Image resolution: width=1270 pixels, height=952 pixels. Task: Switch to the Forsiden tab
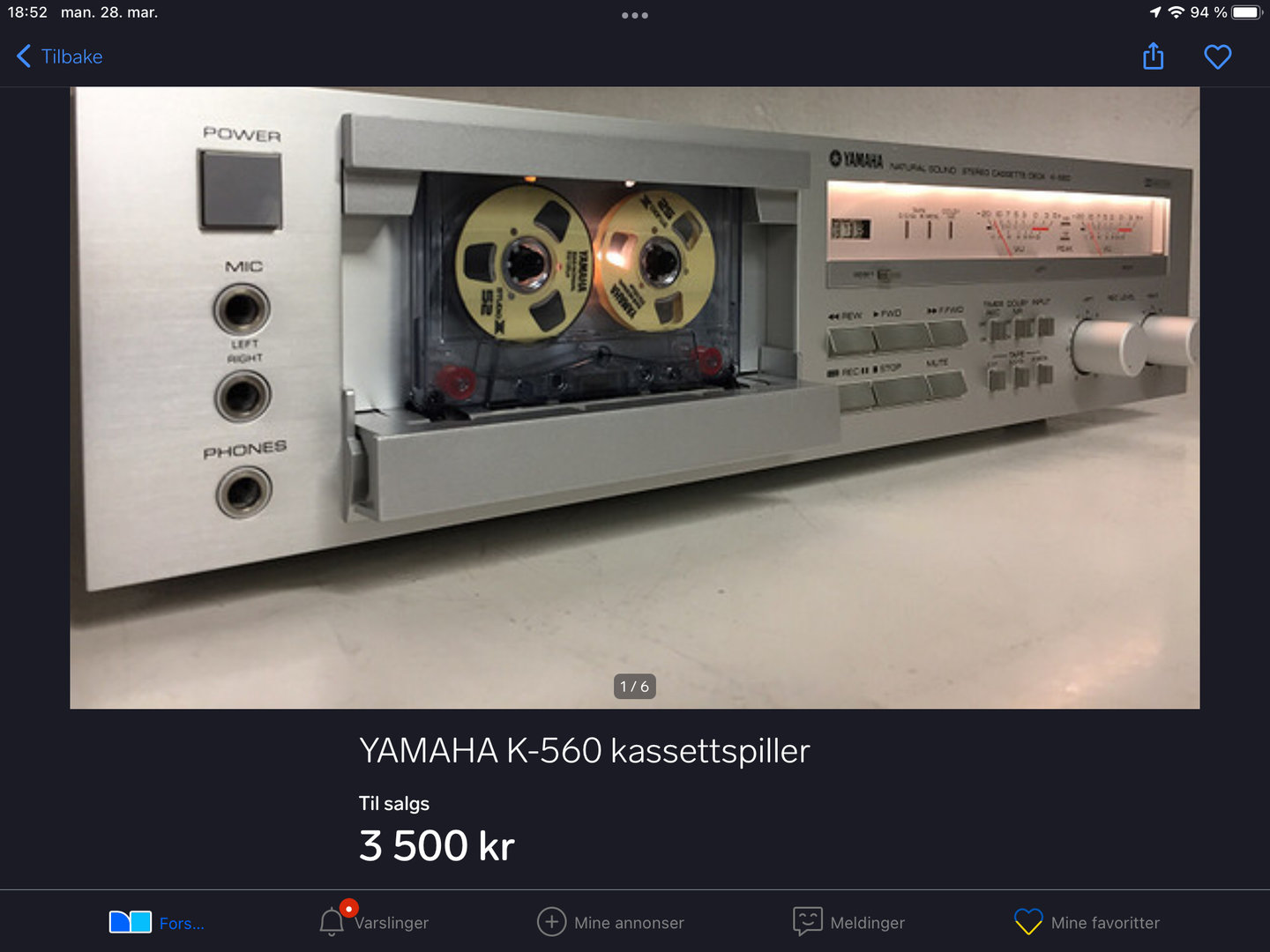click(x=157, y=922)
